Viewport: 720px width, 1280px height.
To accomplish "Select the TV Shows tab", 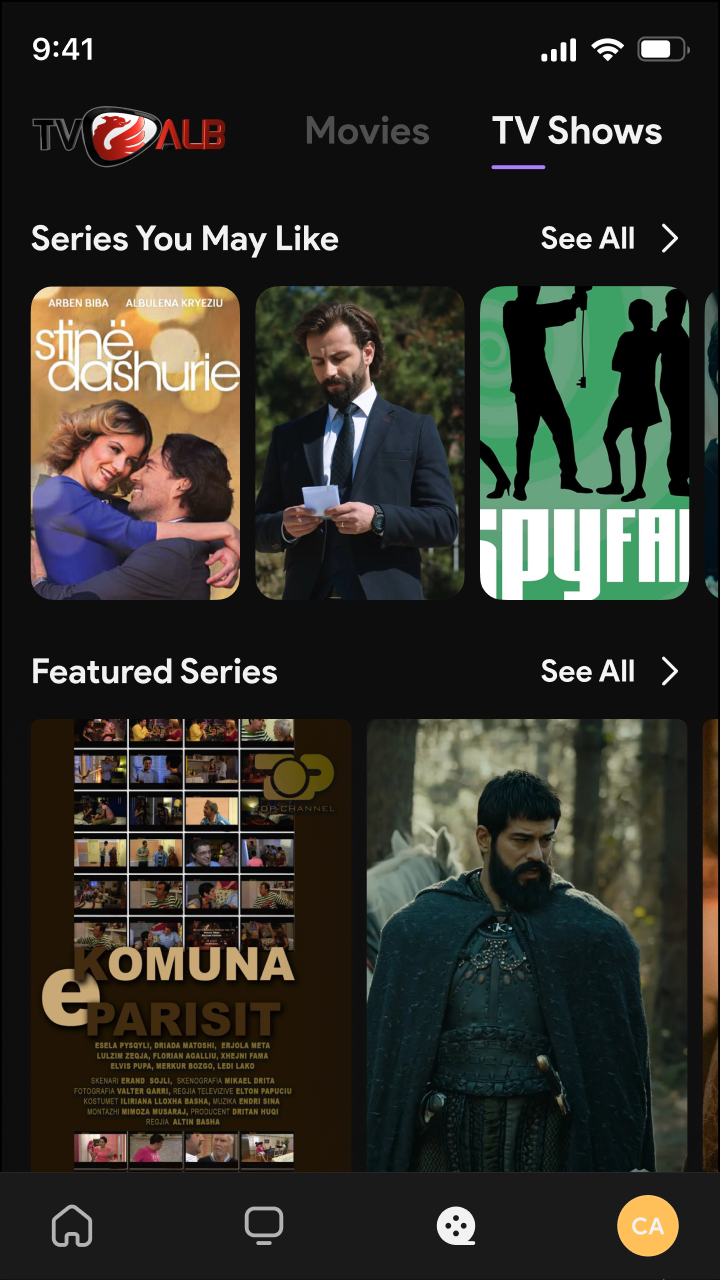I will click(577, 130).
